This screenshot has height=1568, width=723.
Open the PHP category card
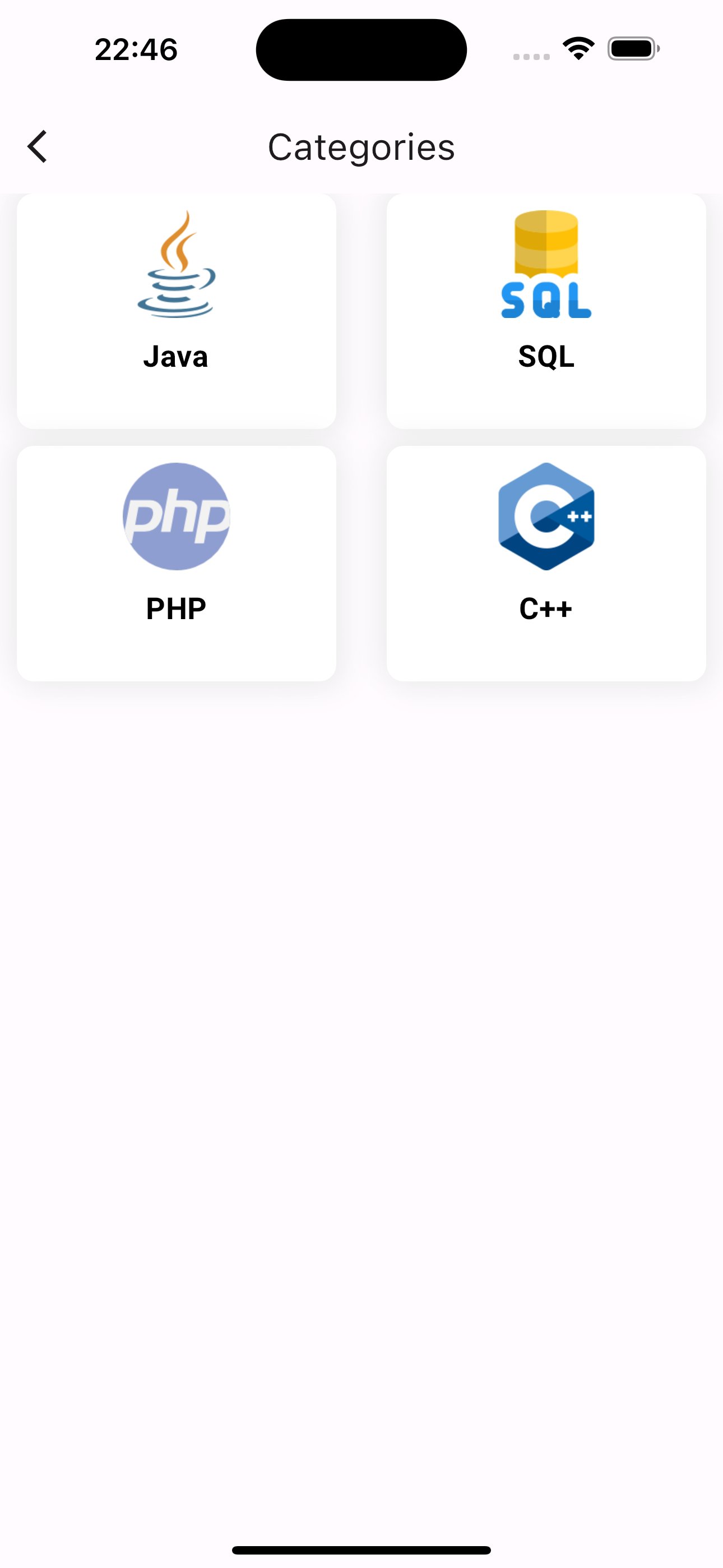[x=177, y=563]
